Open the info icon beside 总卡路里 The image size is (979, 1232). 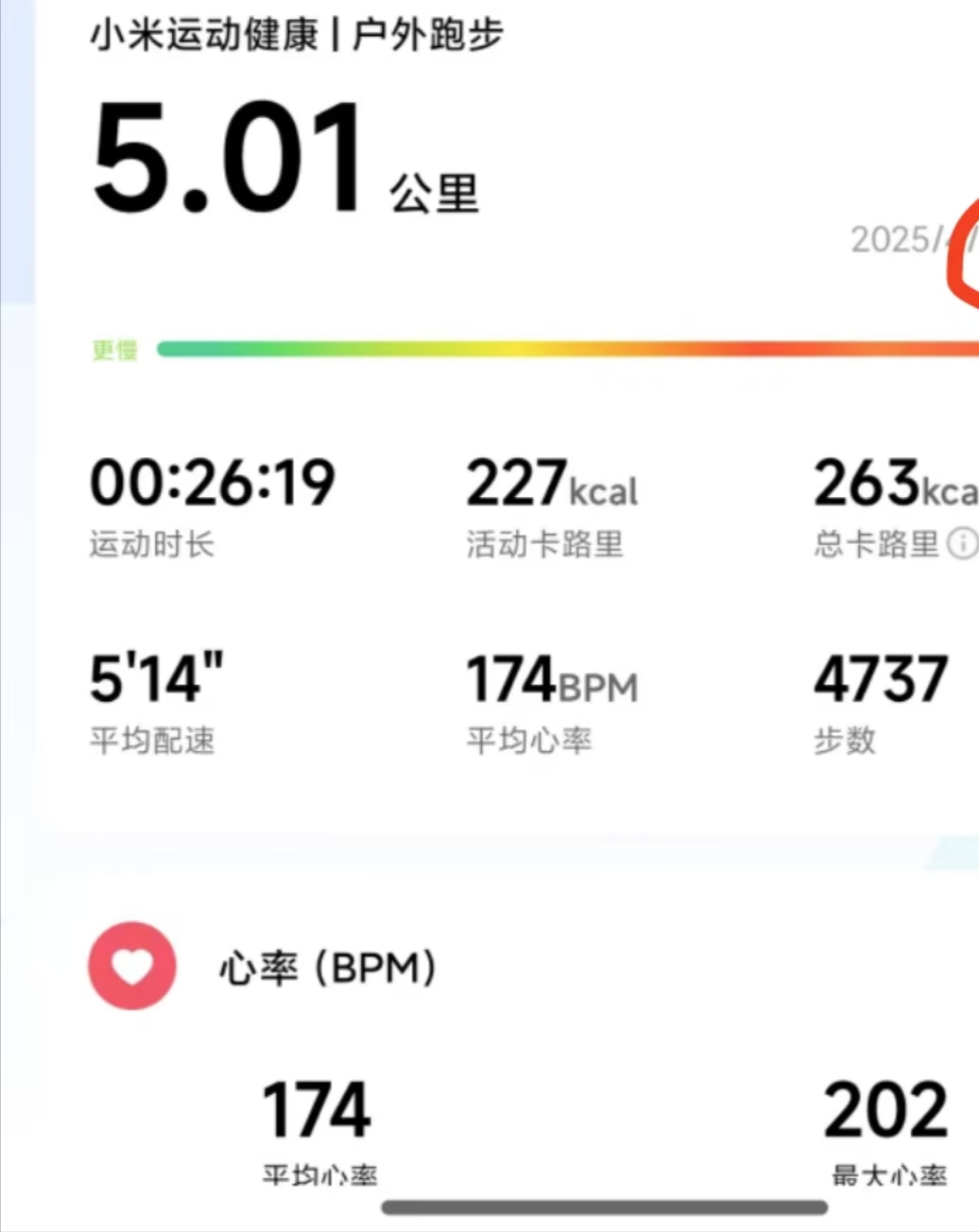coord(964,544)
